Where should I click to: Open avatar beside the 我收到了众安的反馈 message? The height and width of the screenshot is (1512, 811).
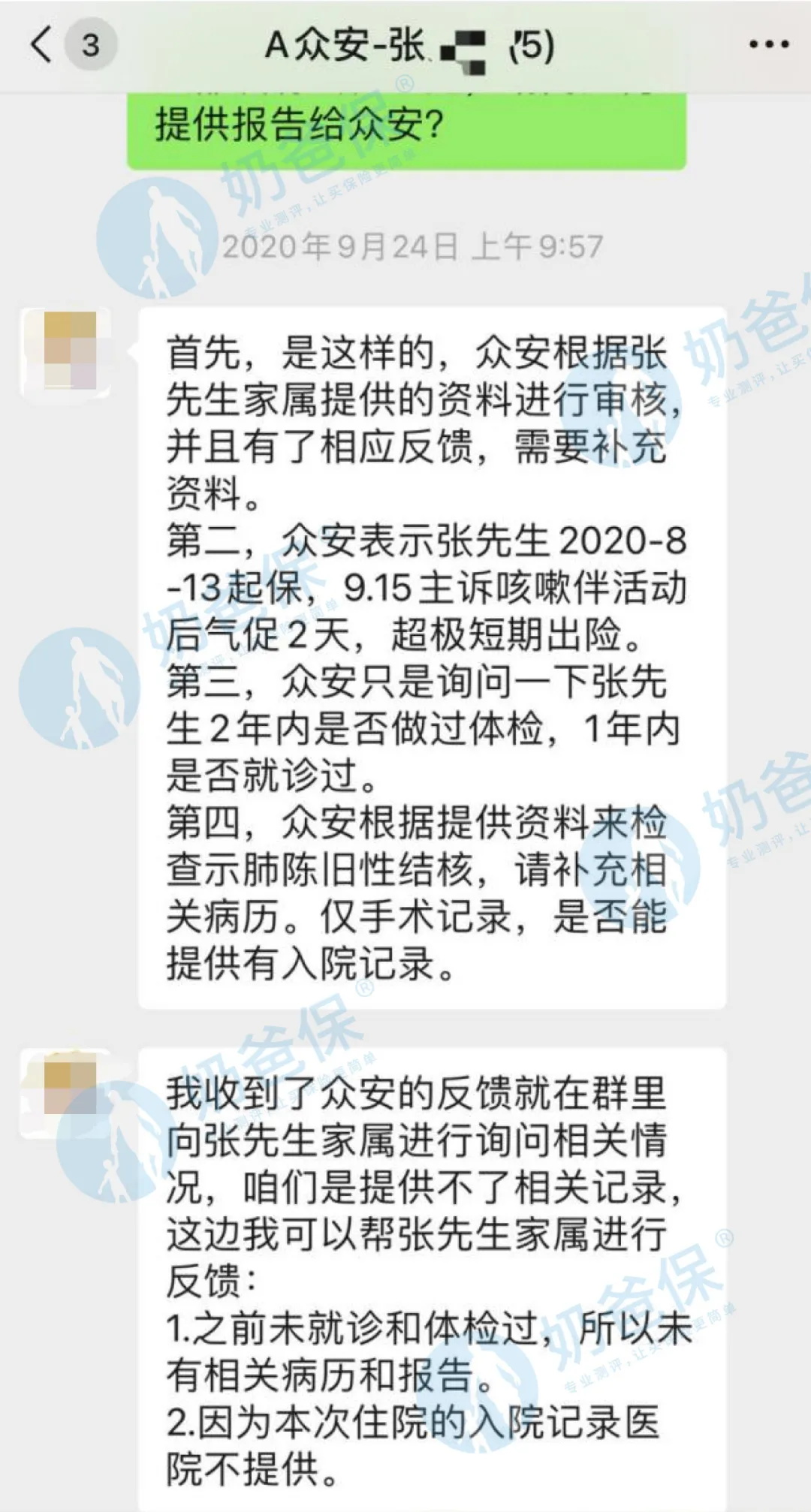69,1090
